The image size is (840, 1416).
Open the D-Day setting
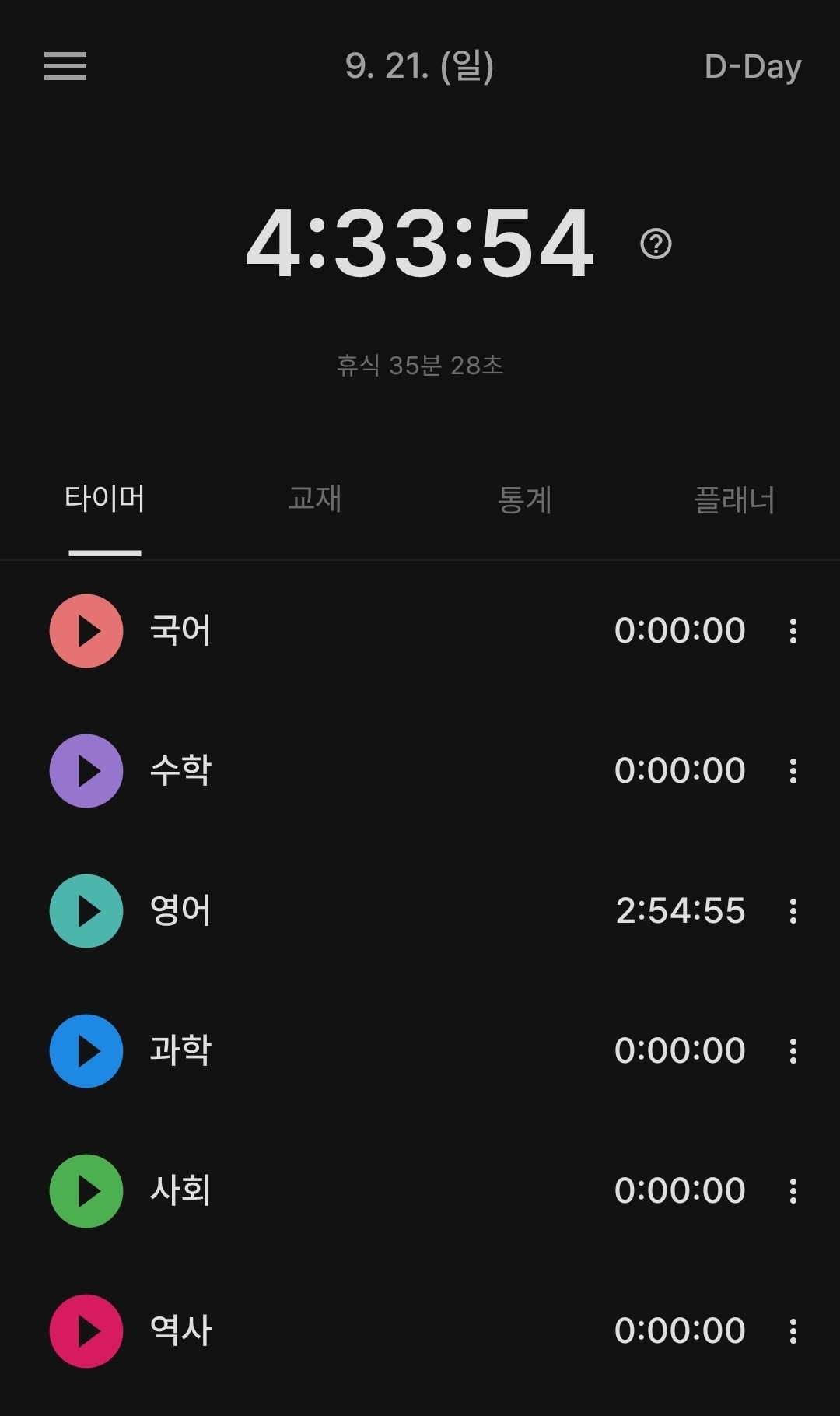click(752, 67)
